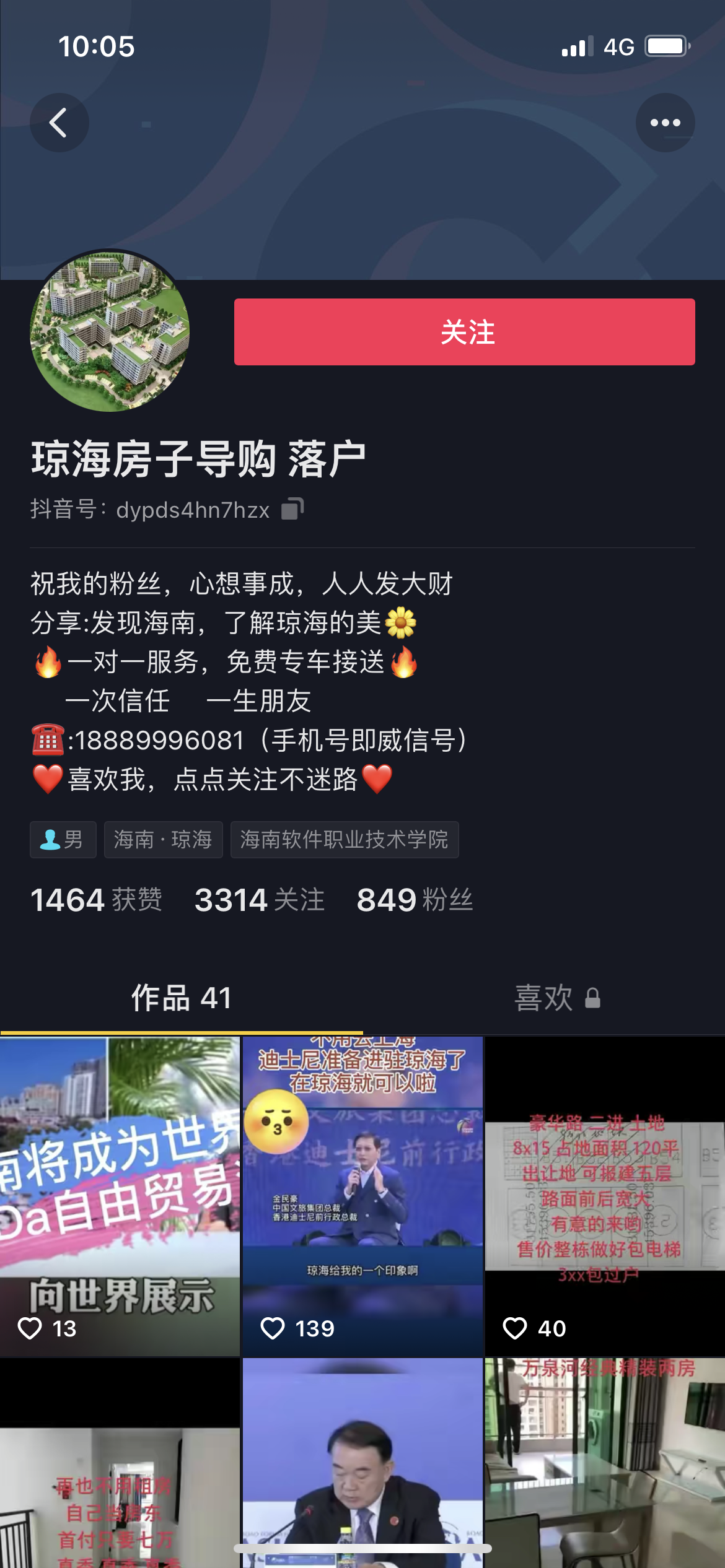
Task: Open the three-dot more options menu
Action: (x=665, y=123)
